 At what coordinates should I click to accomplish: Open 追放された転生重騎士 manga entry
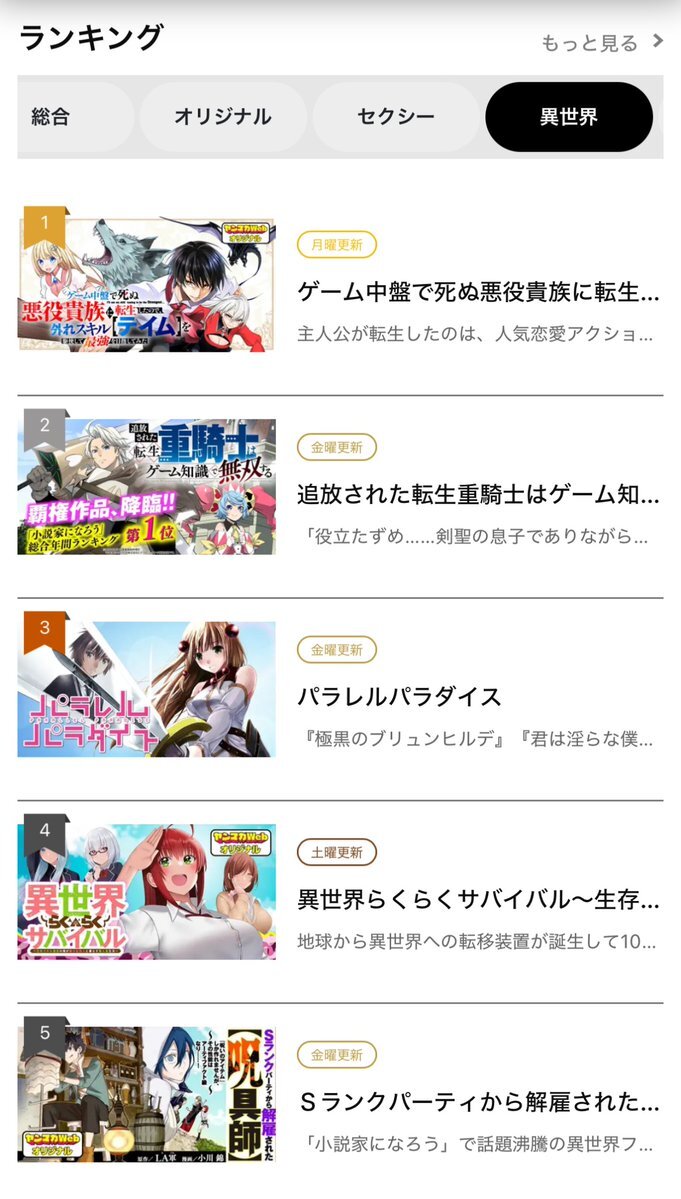click(478, 495)
